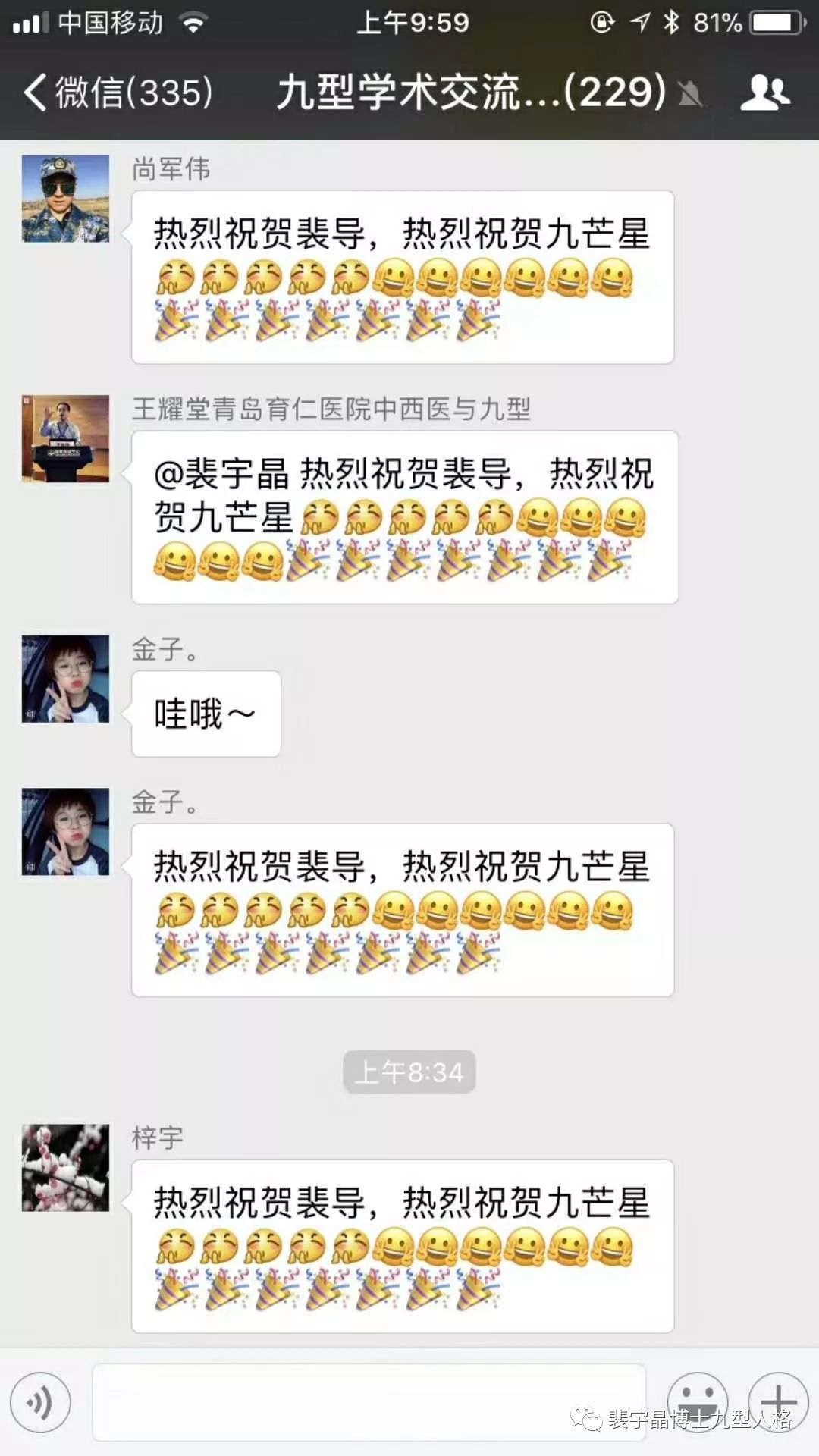Open the group members info icon
The height and width of the screenshot is (1456, 819).
click(764, 93)
